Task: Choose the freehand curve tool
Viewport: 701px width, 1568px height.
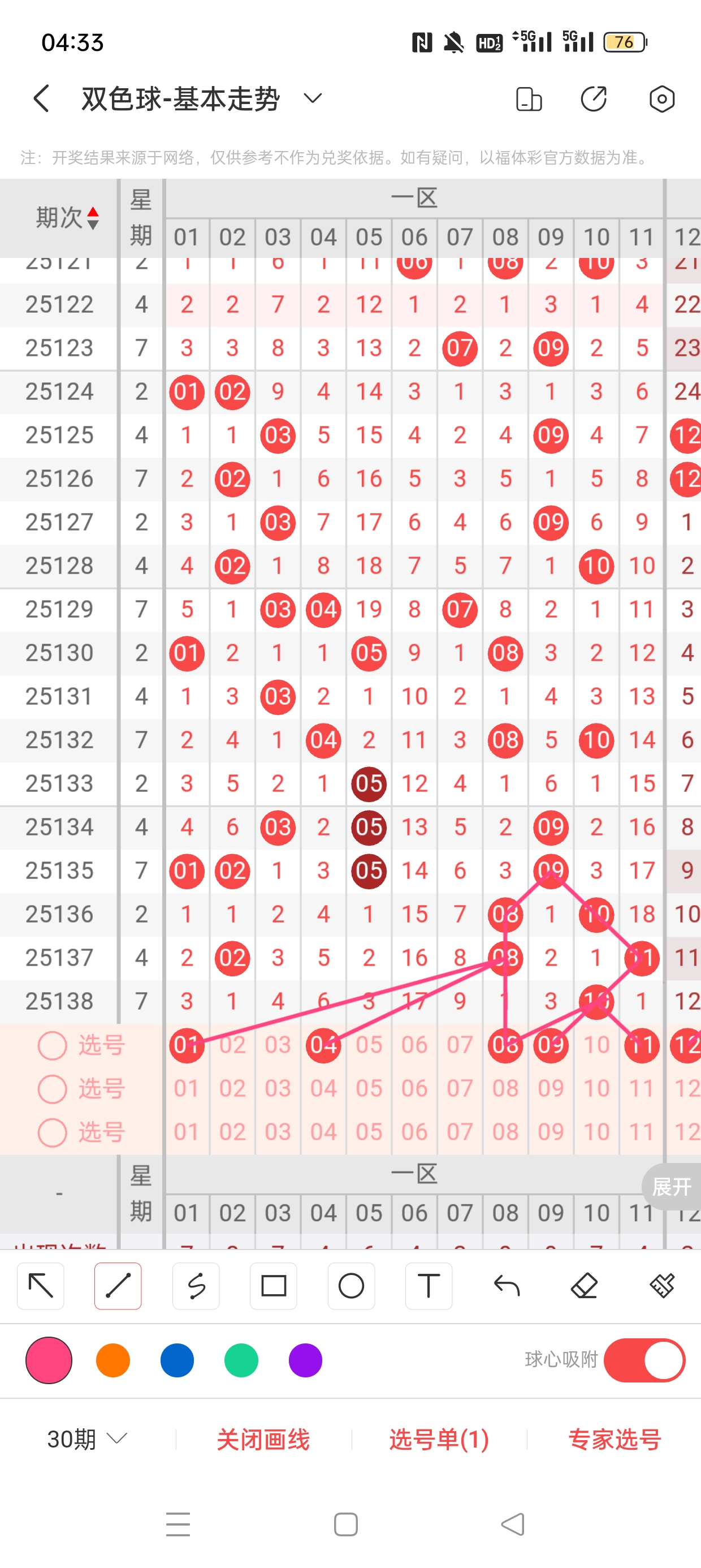Action: (196, 1286)
